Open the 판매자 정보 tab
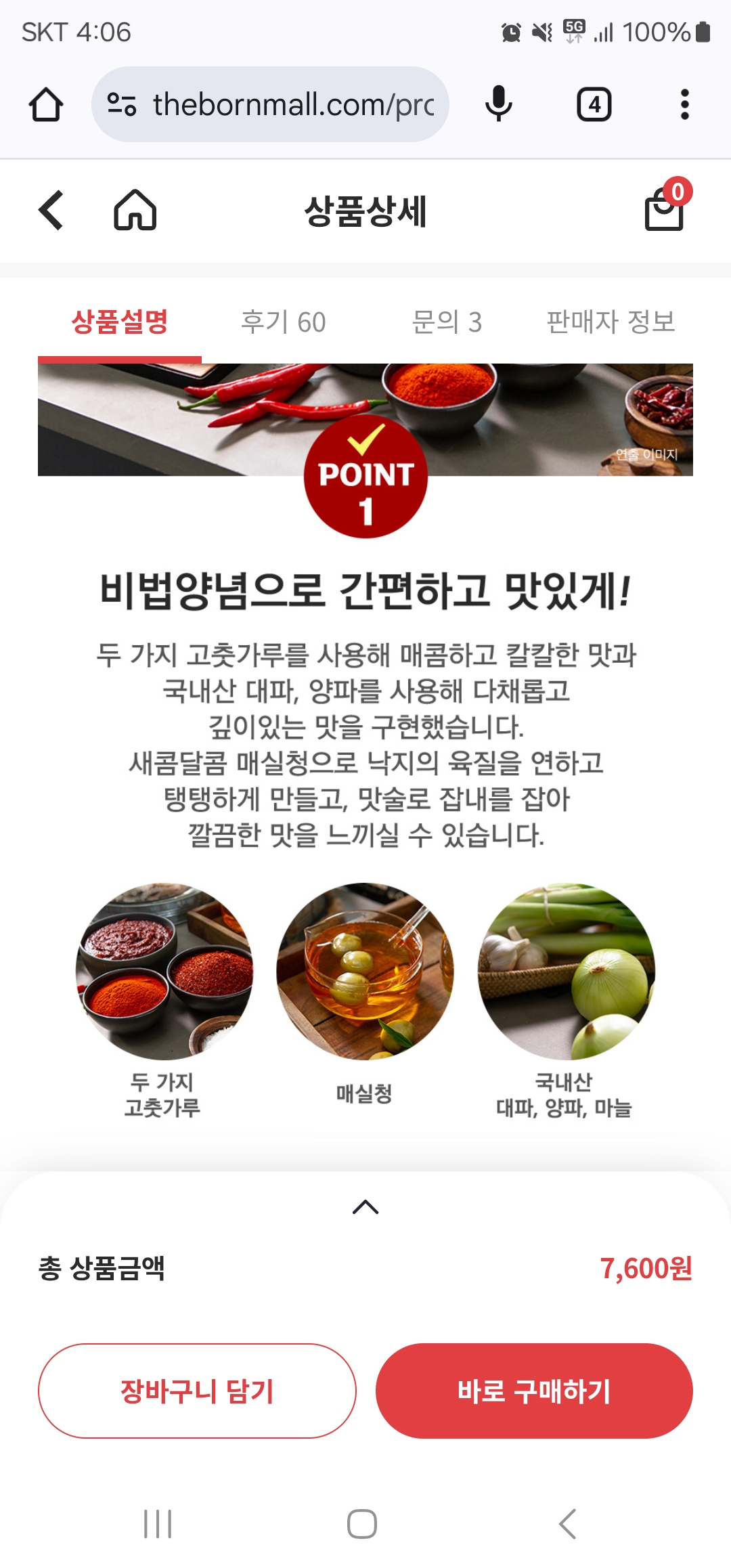The height and width of the screenshot is (1568, 731). (611, 322)
